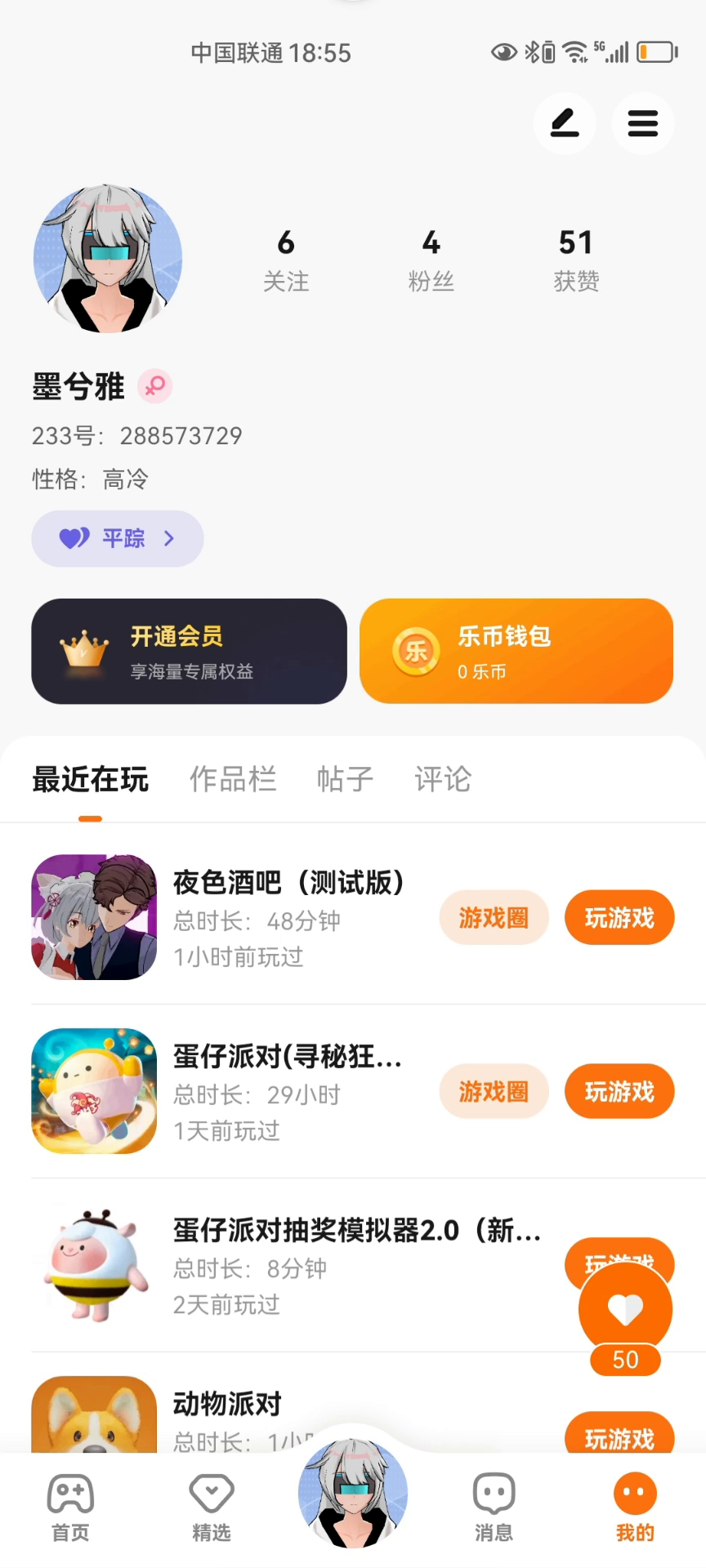This screenshot has height=1568, width=706.
Task: Open the 精选 tab
Action: pyautogui.click(x=212, y=1508)
